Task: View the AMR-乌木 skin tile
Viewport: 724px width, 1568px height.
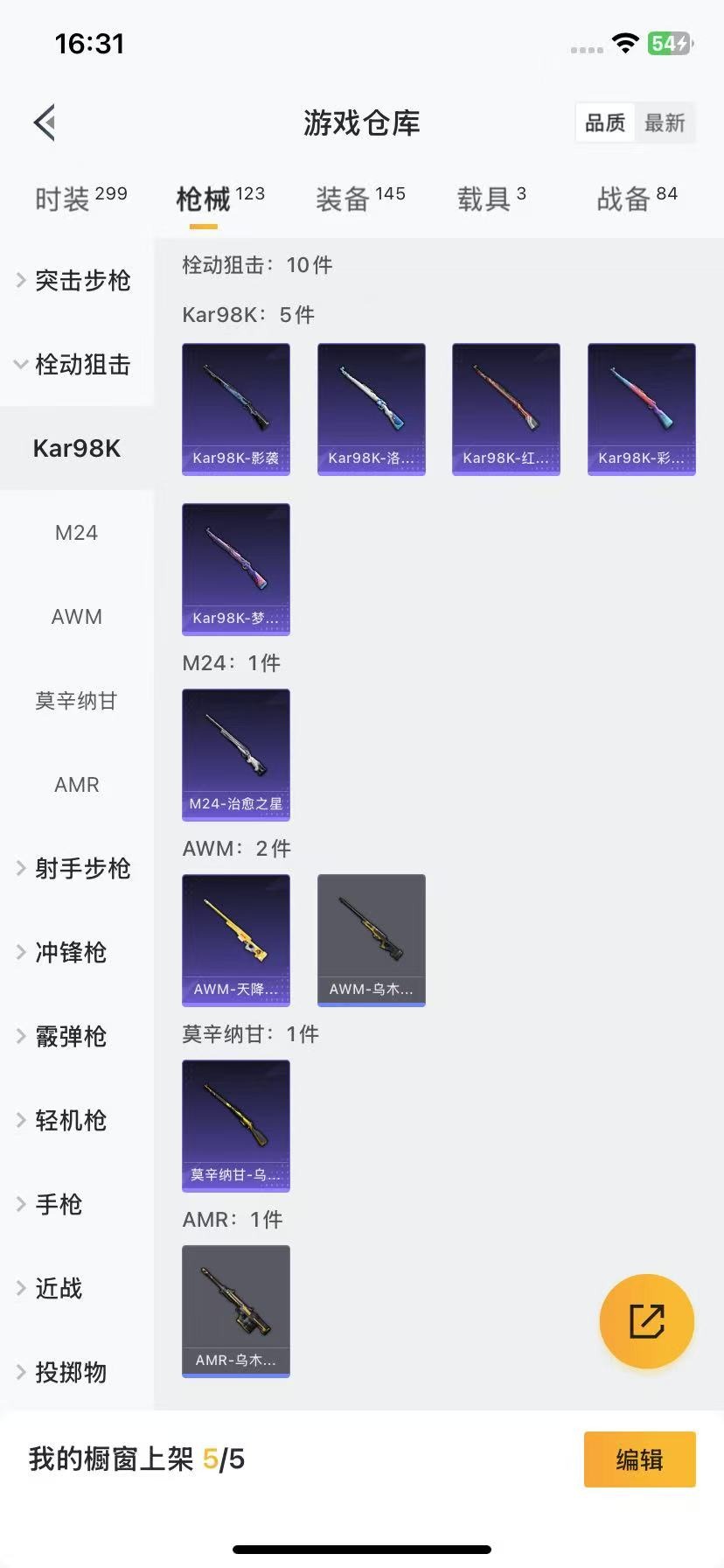Action: pyautogui.click(x=236, y=1311)
